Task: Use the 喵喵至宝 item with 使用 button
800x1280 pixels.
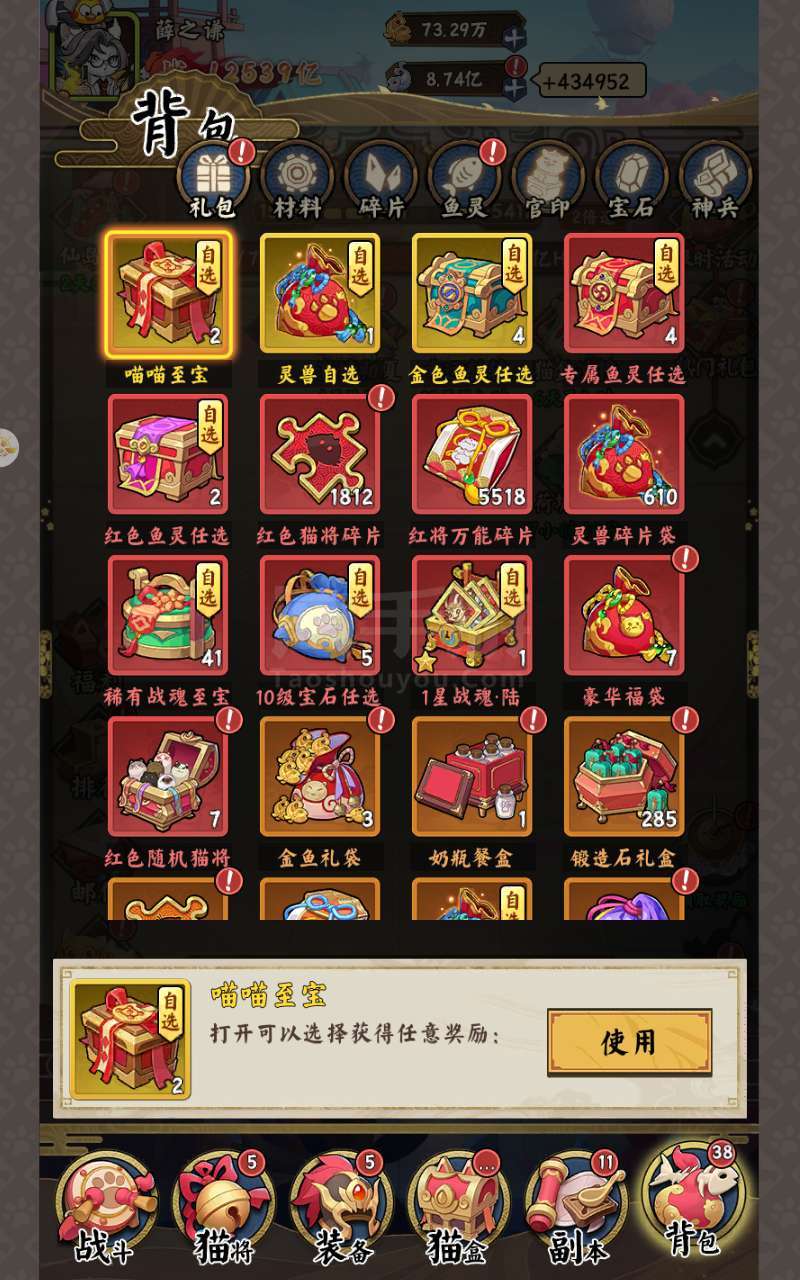Action: [629, 1042]
